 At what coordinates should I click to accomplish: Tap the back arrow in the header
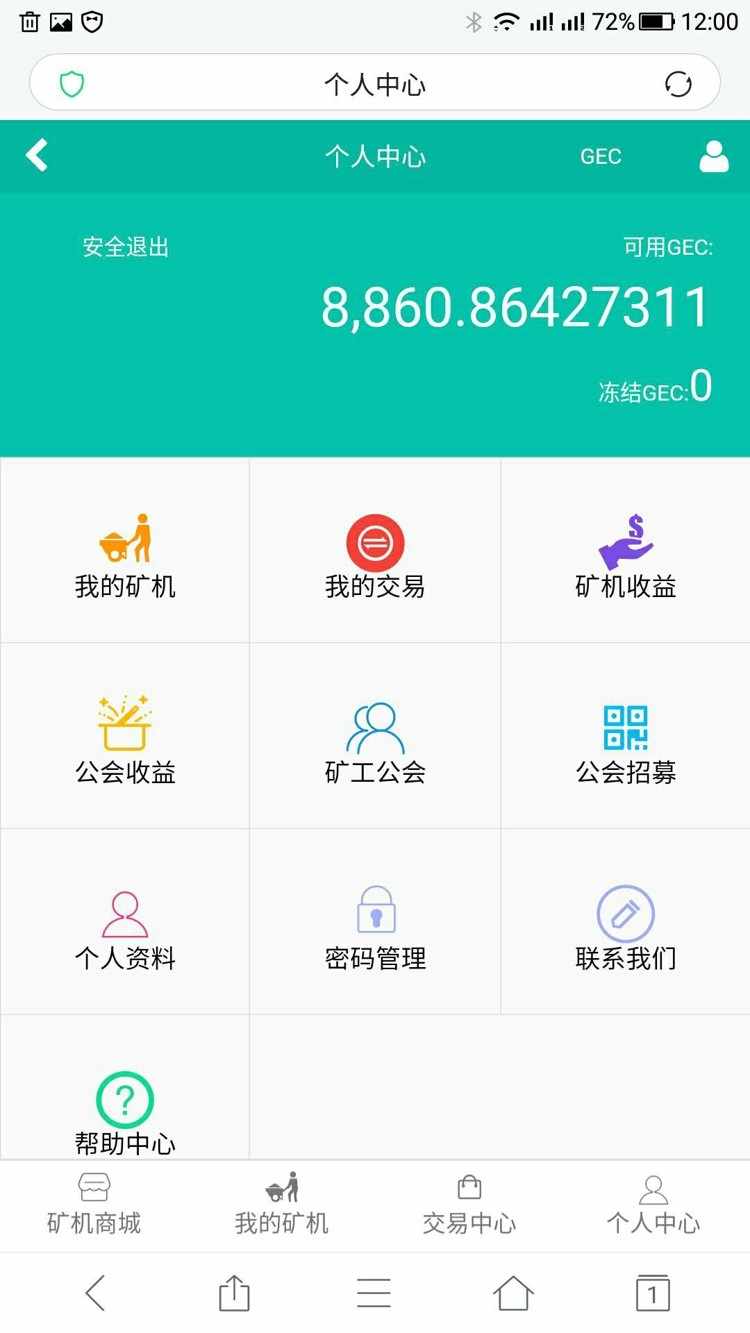36,155
